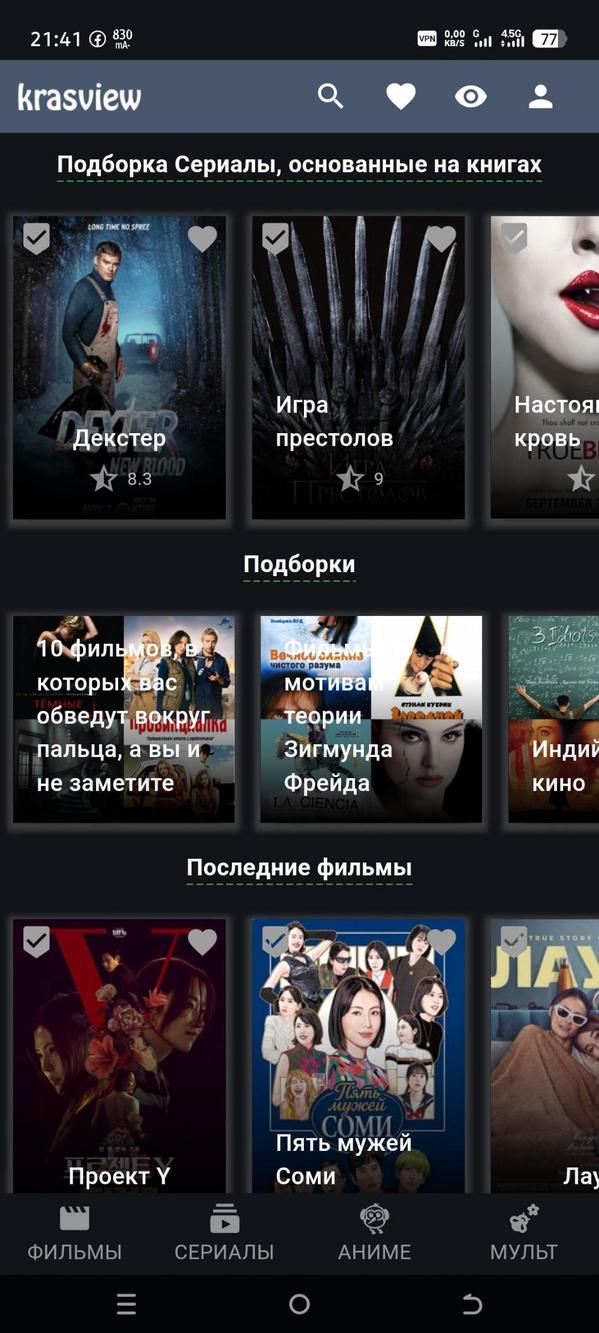
Task: Open the user profile icon
Action: coord(541,96)
